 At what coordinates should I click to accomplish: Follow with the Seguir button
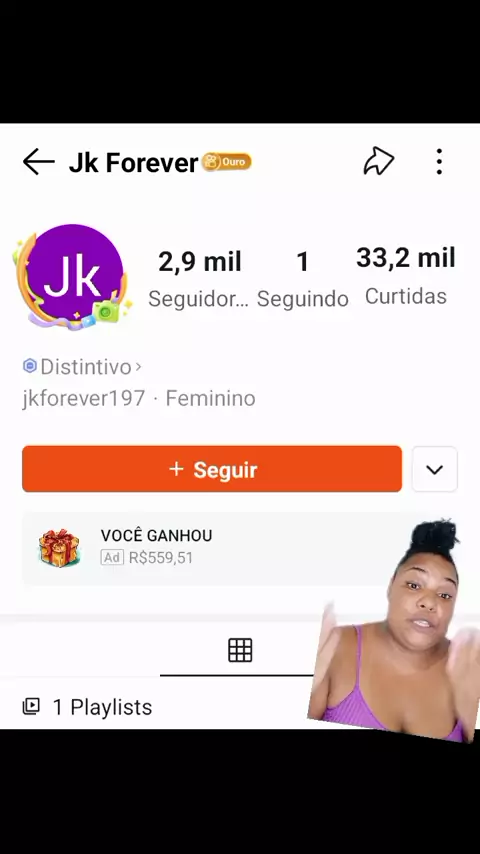[212, 469]
